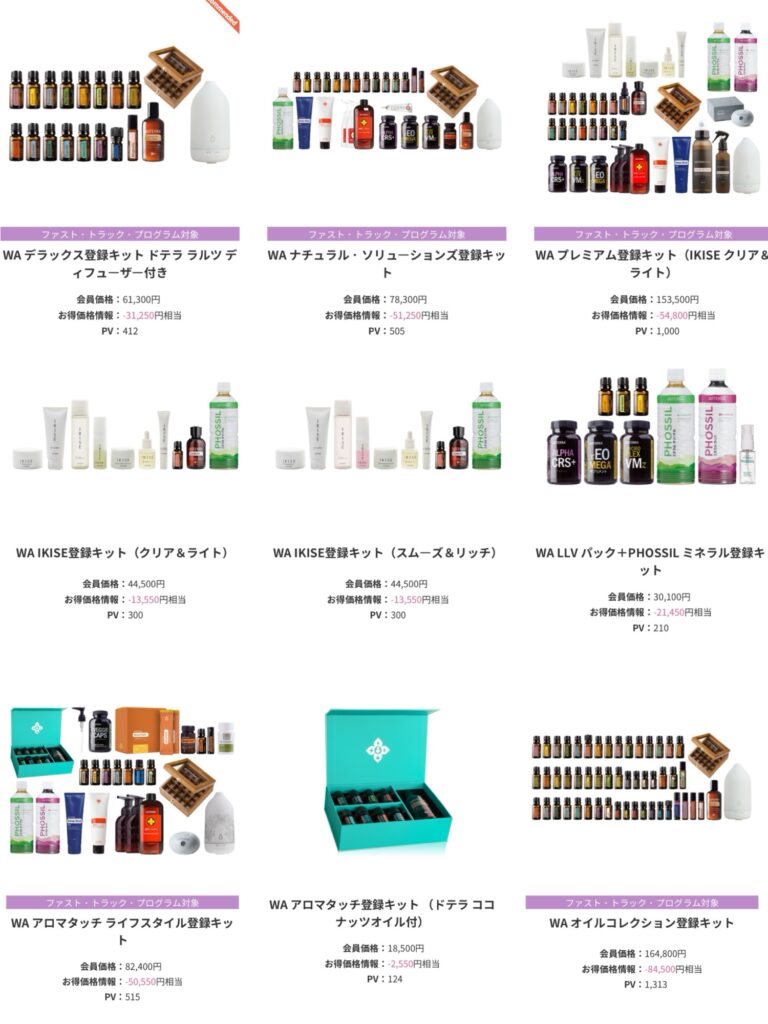Open WA プレミアム登録キット (IKISE クリア&ライト)
The width and height of the screenshot is (768, 1024).
pos(651,264)
